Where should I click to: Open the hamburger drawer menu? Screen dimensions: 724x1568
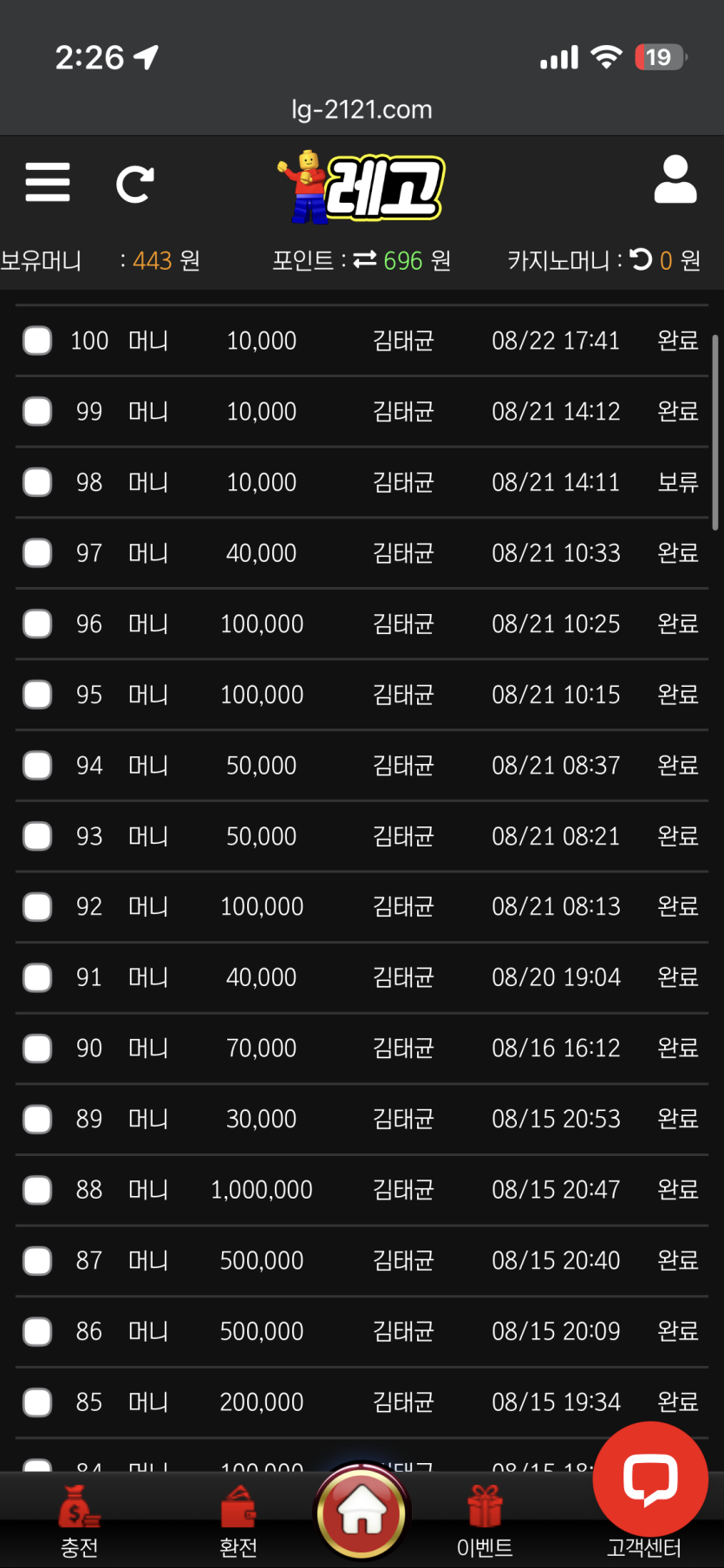coord(48,182)
